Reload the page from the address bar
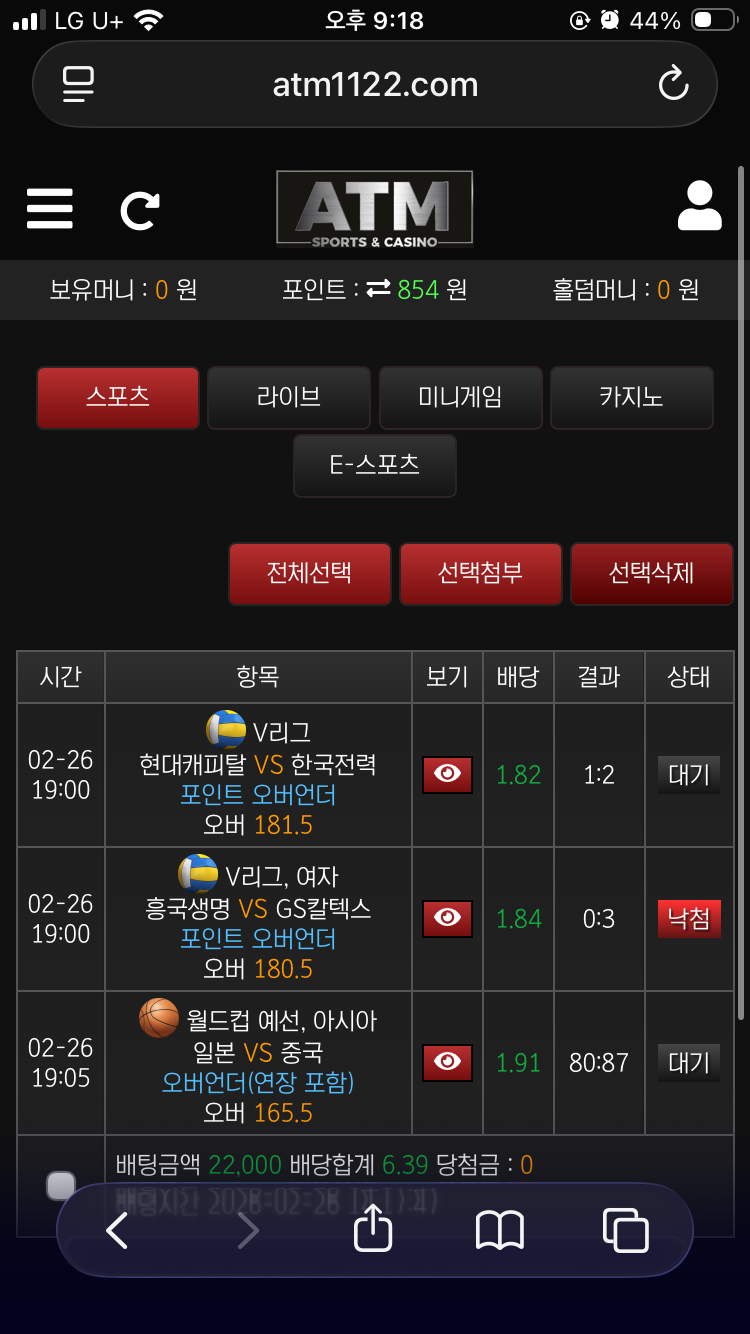Image resolution: width=750 pixels, height=1334 pixels. [x=673, y=84]
